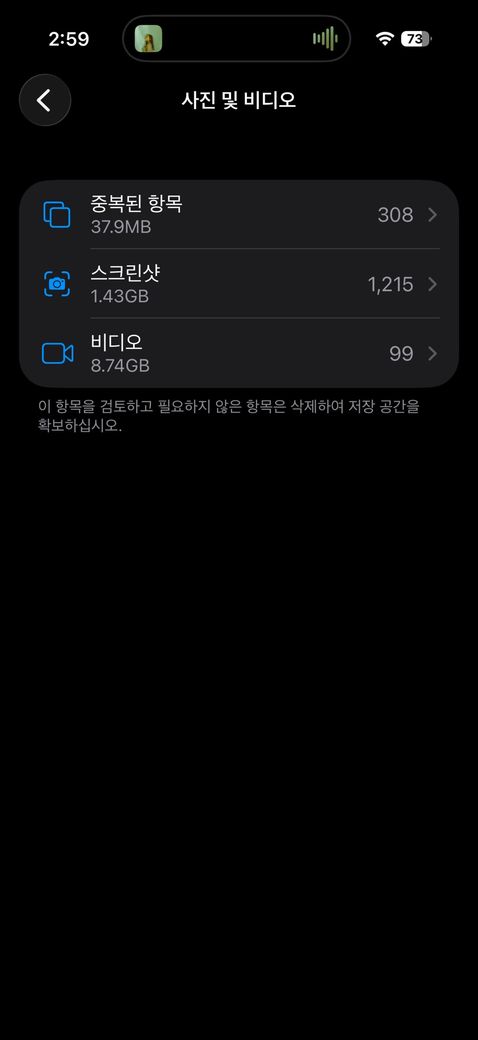
Task: Open the 비디오 row
Action: 239,353
